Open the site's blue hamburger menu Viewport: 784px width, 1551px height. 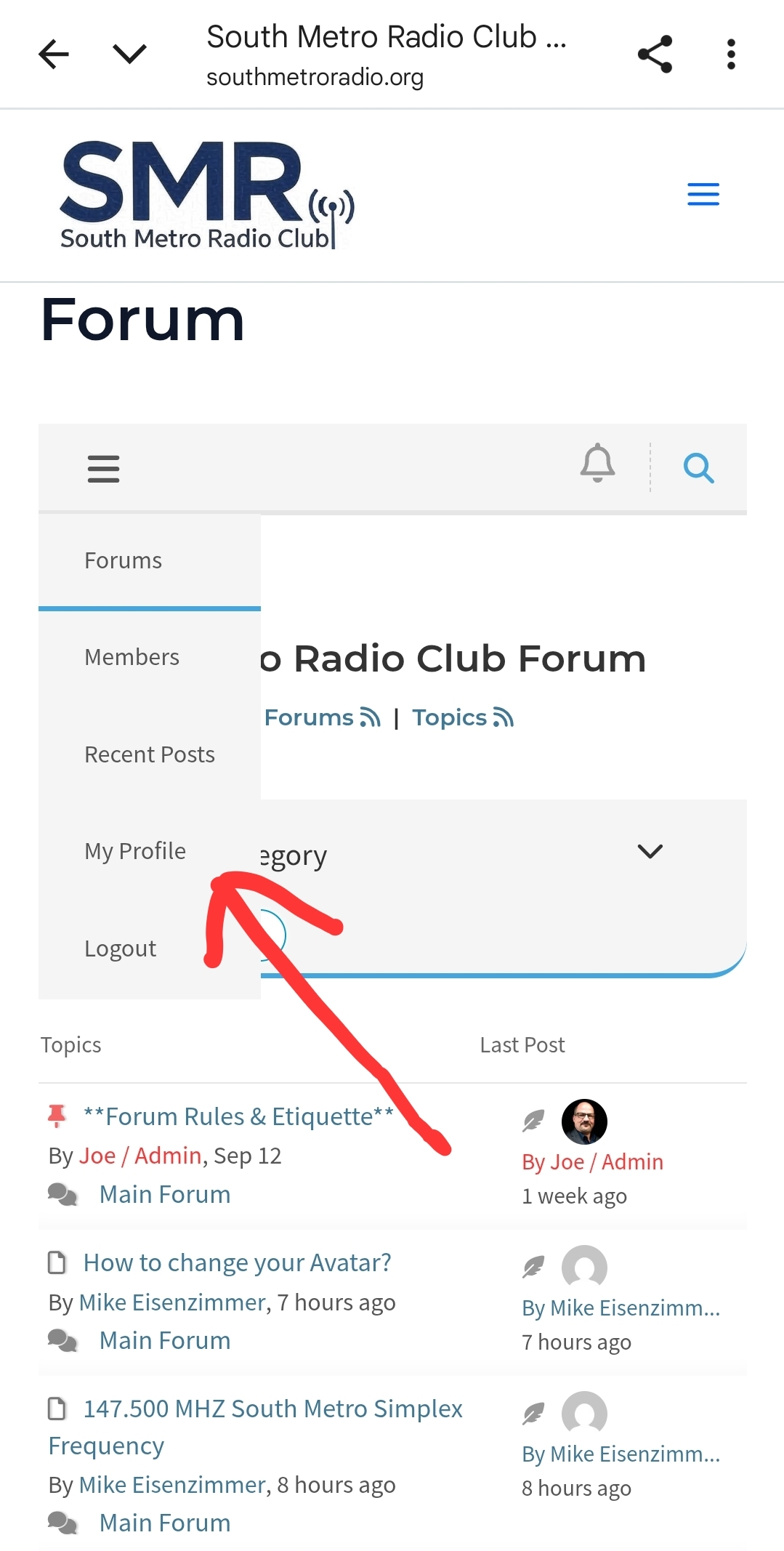point(703,194)
